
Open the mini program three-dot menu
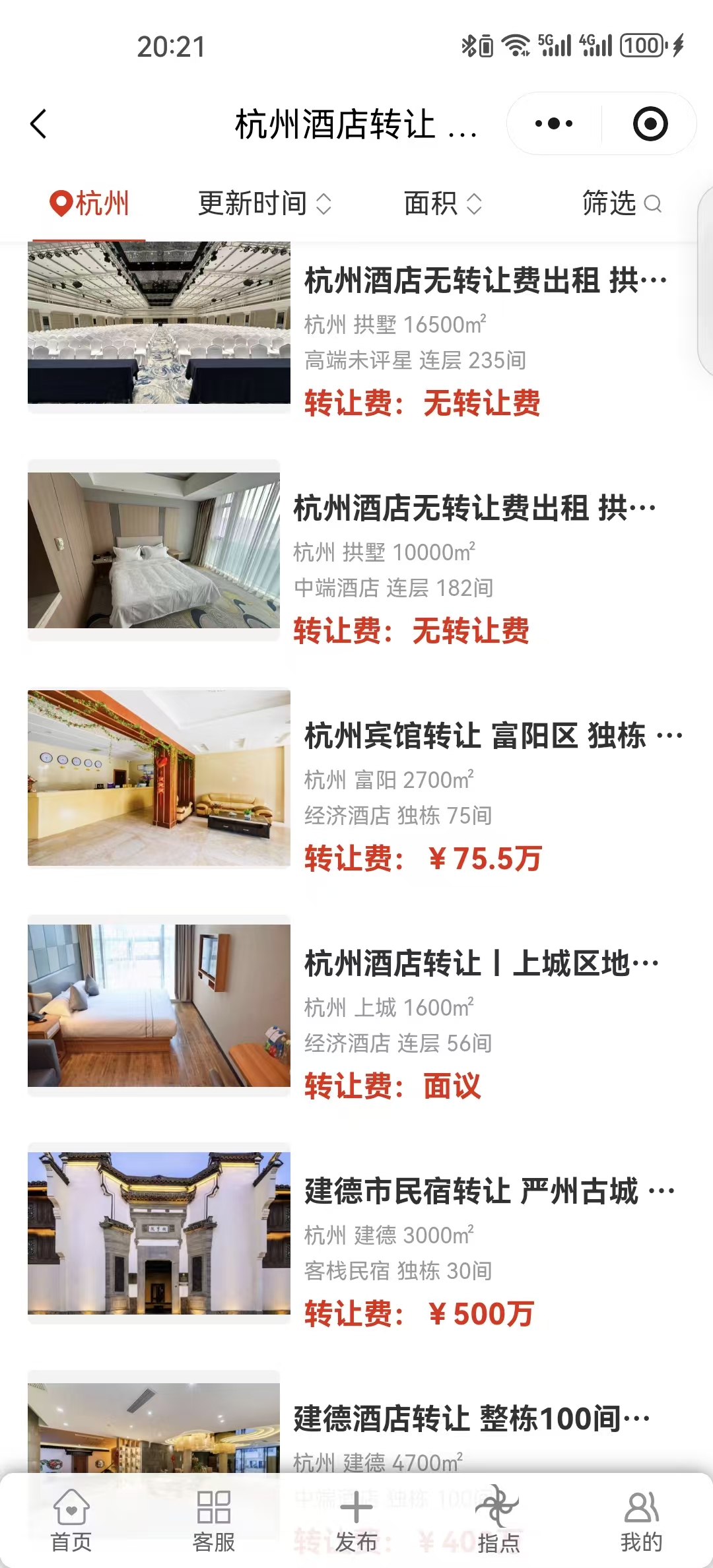point(554,124)
